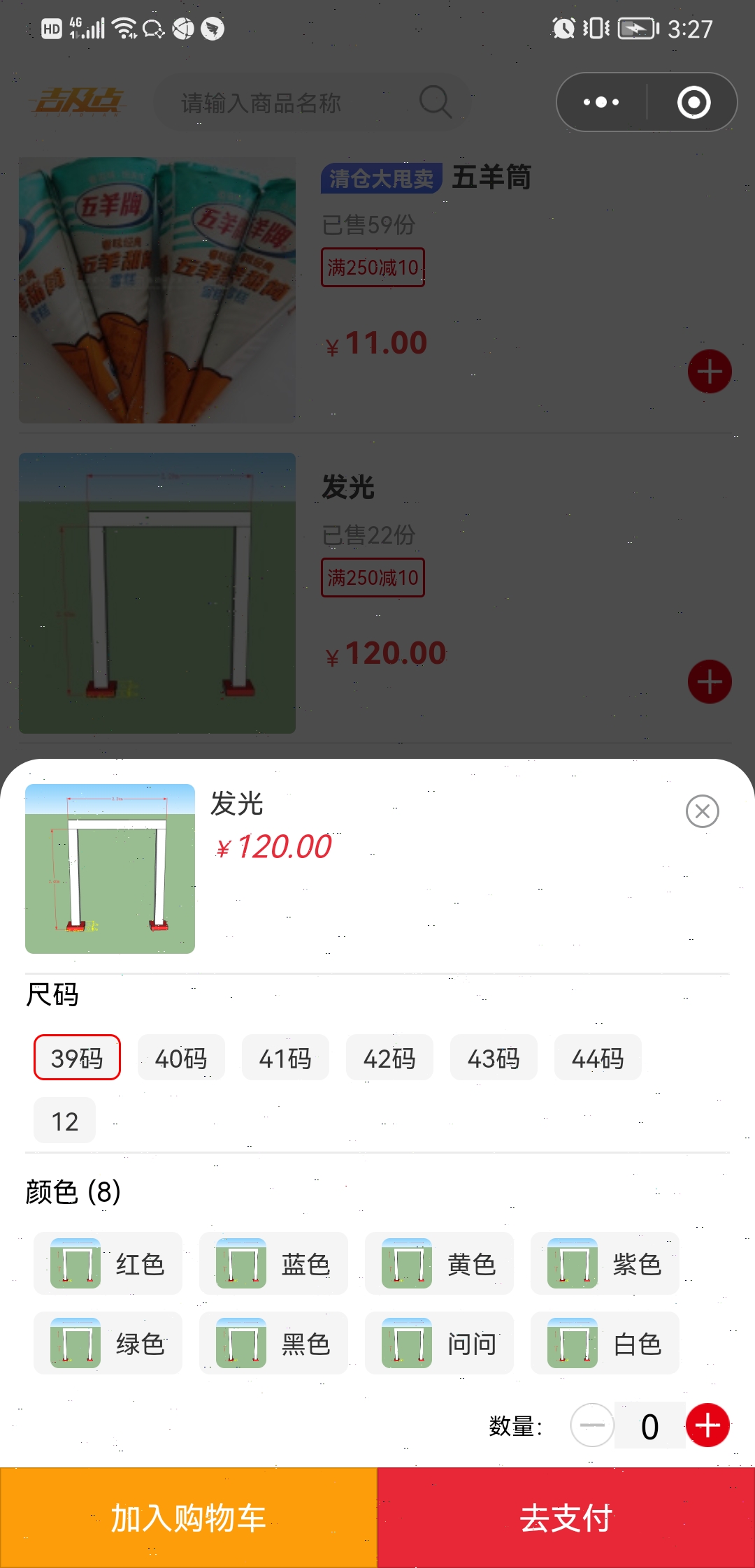Screen dimensions: 755x1568
Task: Choose the 黑色 color option
Action: (273, 1343)
